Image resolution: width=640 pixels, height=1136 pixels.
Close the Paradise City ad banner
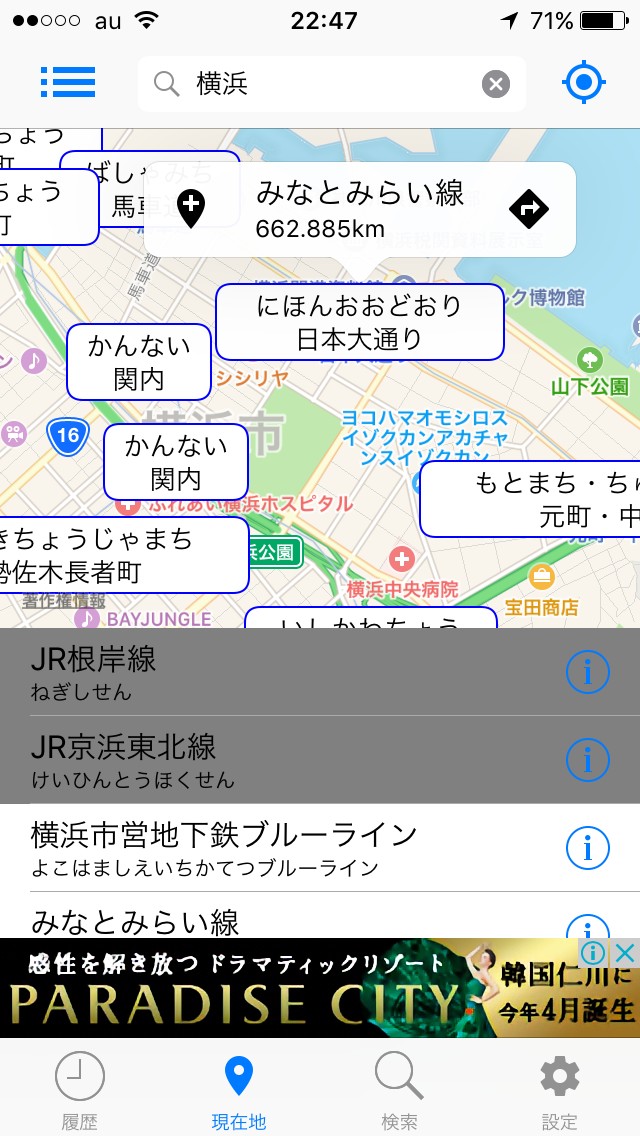(x=624, y=952)
